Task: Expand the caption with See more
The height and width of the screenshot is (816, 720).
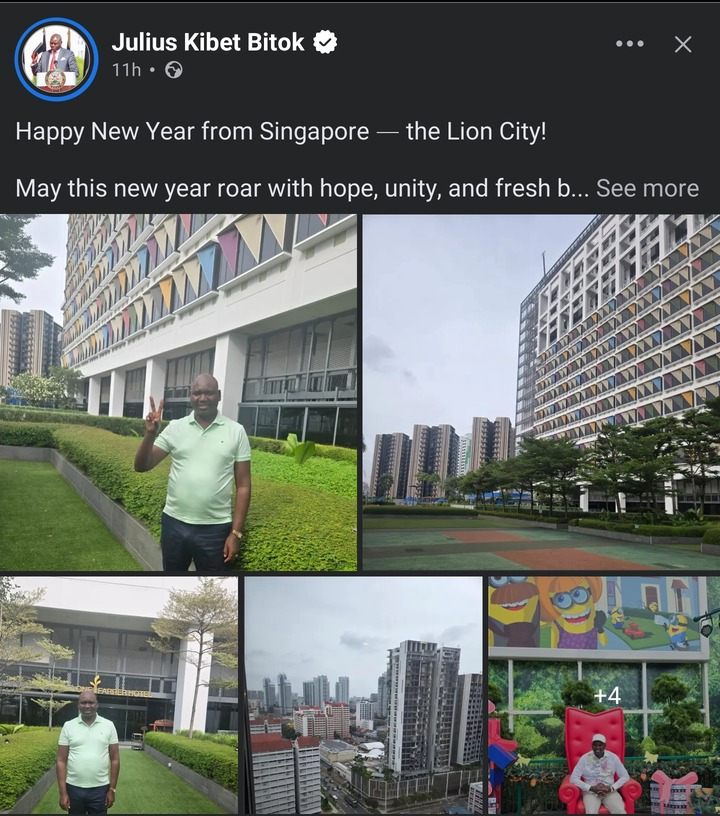Action: [647, 188]
